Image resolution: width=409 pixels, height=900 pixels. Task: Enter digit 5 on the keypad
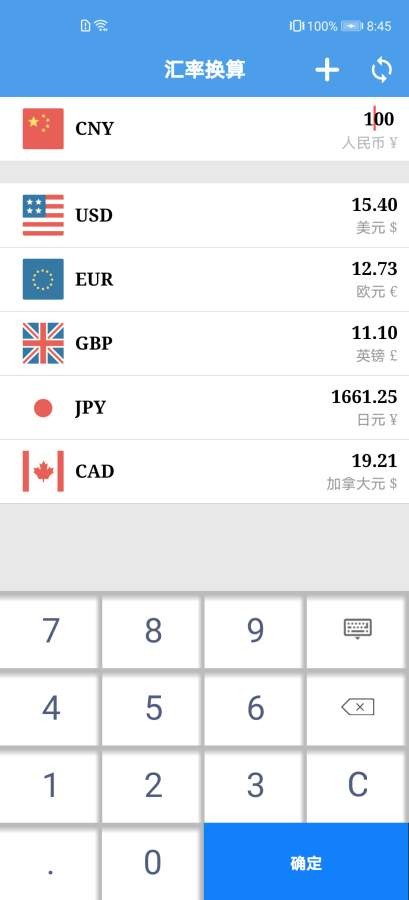coord(153,707)
